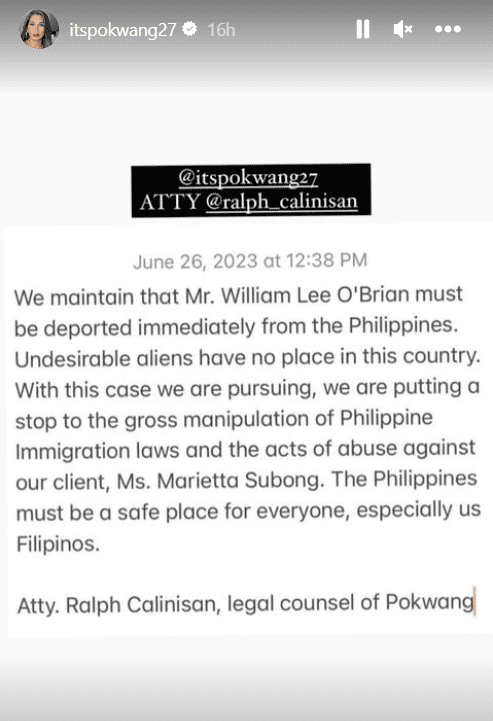Unmute the story sound
493x721 pixels.
tap(403, 29)
